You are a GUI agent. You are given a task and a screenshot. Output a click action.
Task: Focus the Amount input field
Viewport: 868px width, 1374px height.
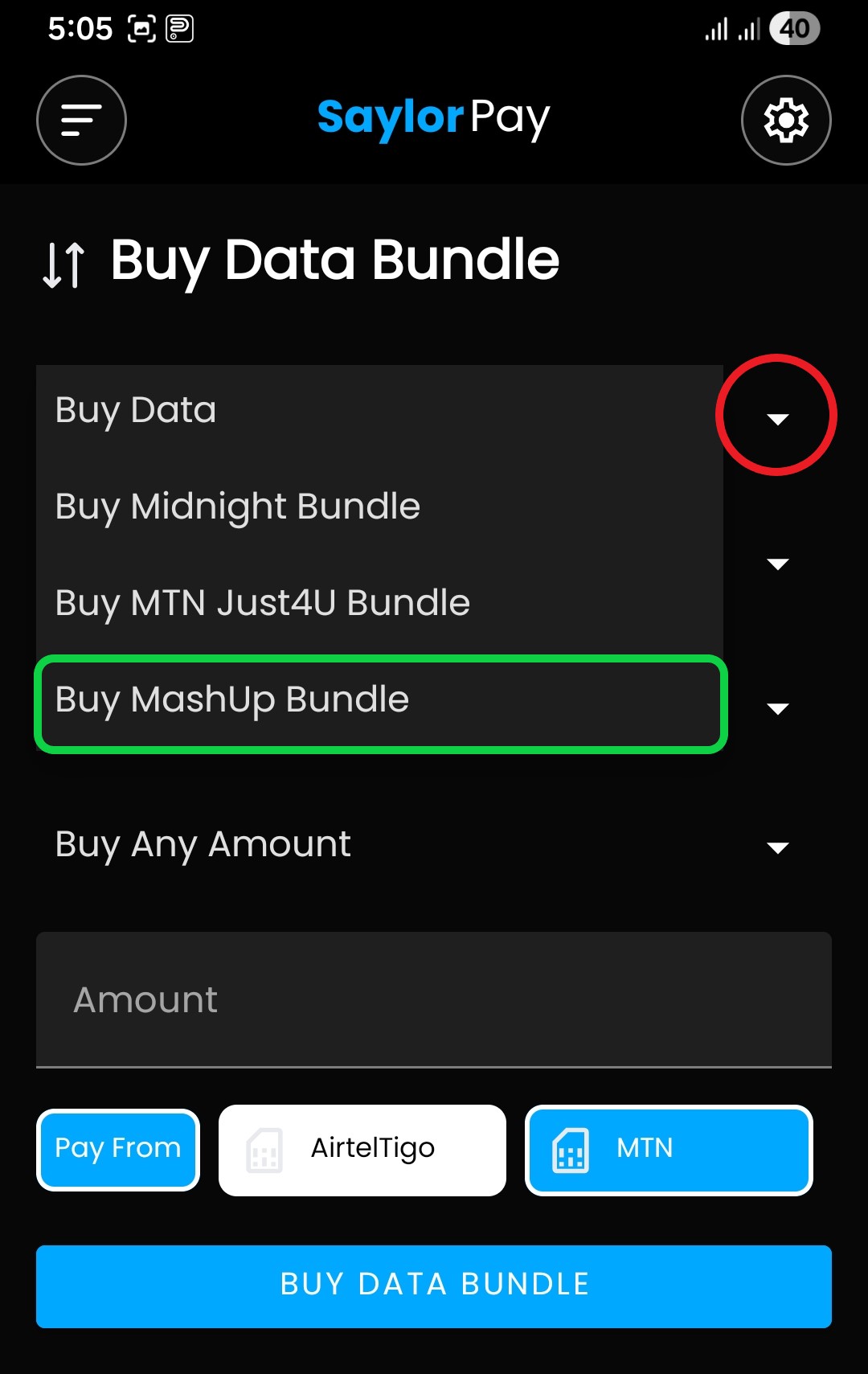pos(434,1000)
